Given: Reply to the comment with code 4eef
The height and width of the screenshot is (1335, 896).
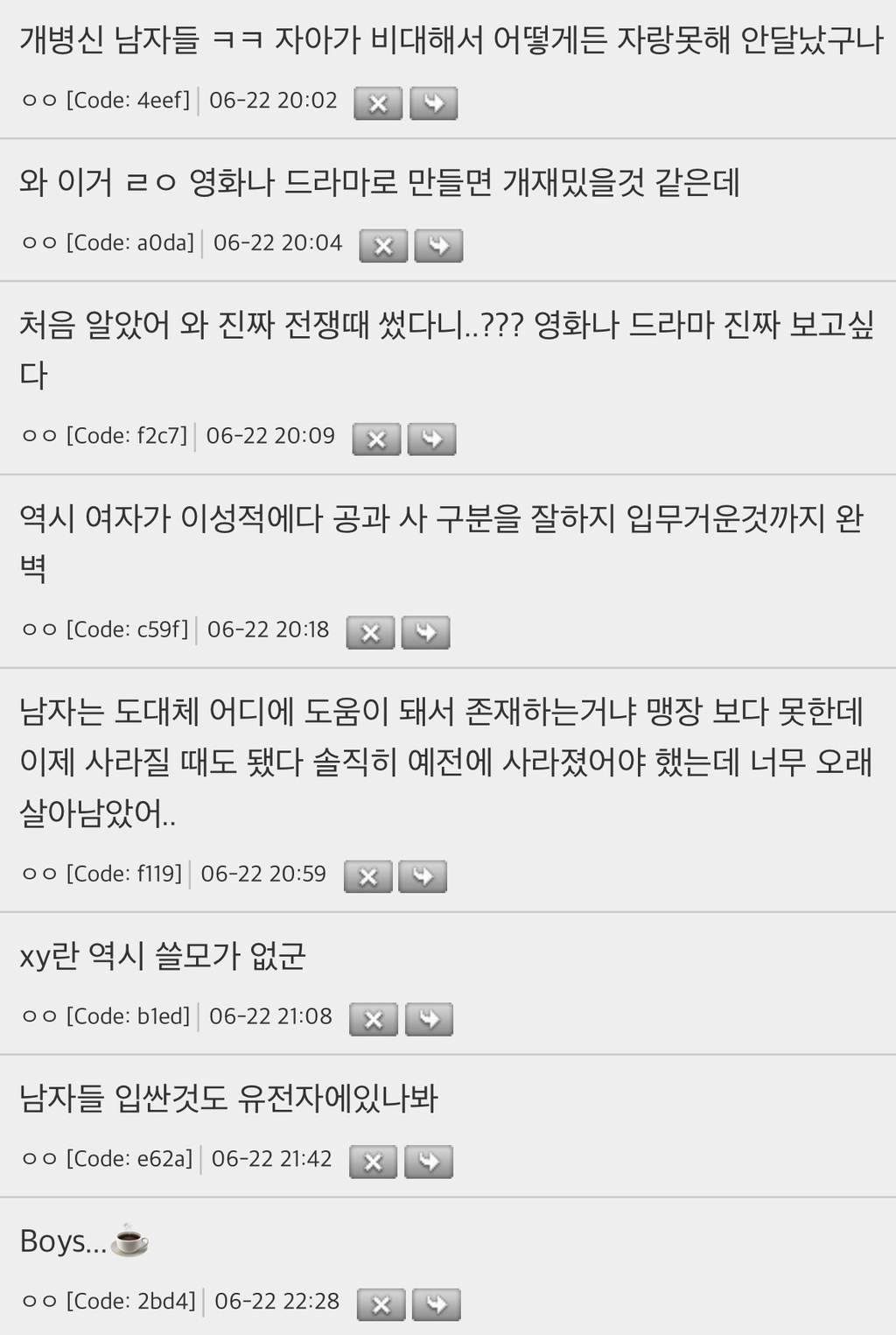Looking at the screenshot, I should click(x=433, y=103).
